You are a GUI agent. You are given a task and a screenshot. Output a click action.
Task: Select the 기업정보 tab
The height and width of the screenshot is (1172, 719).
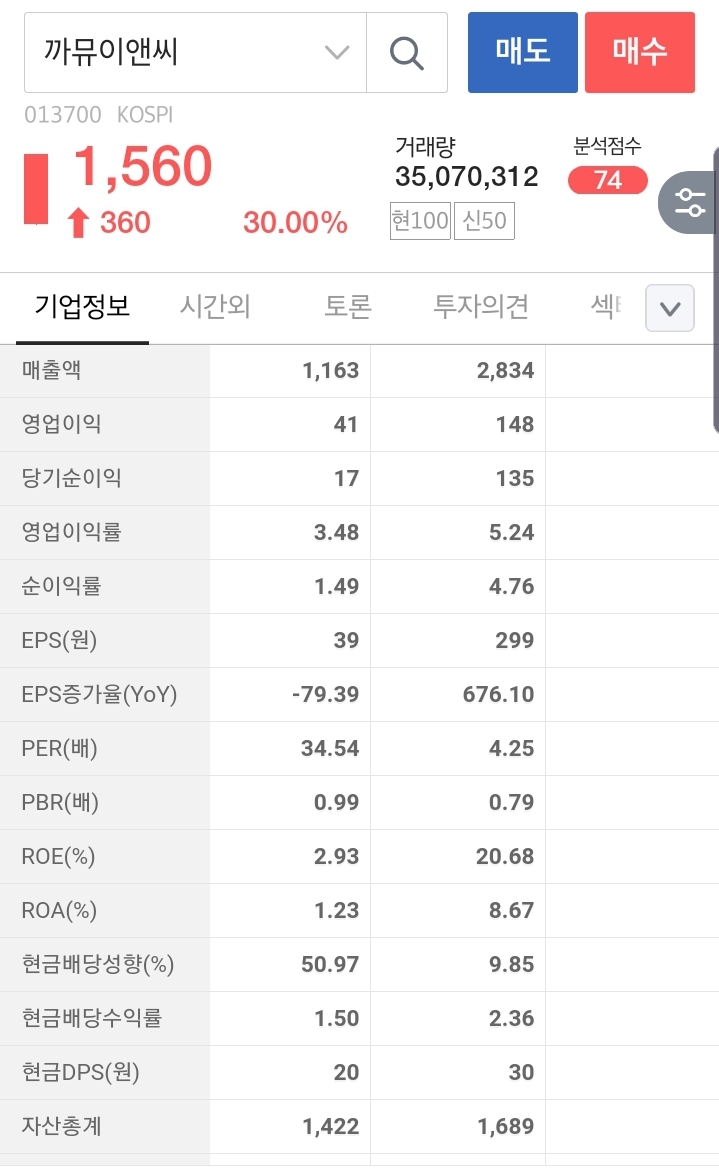[x=82, y=306]
